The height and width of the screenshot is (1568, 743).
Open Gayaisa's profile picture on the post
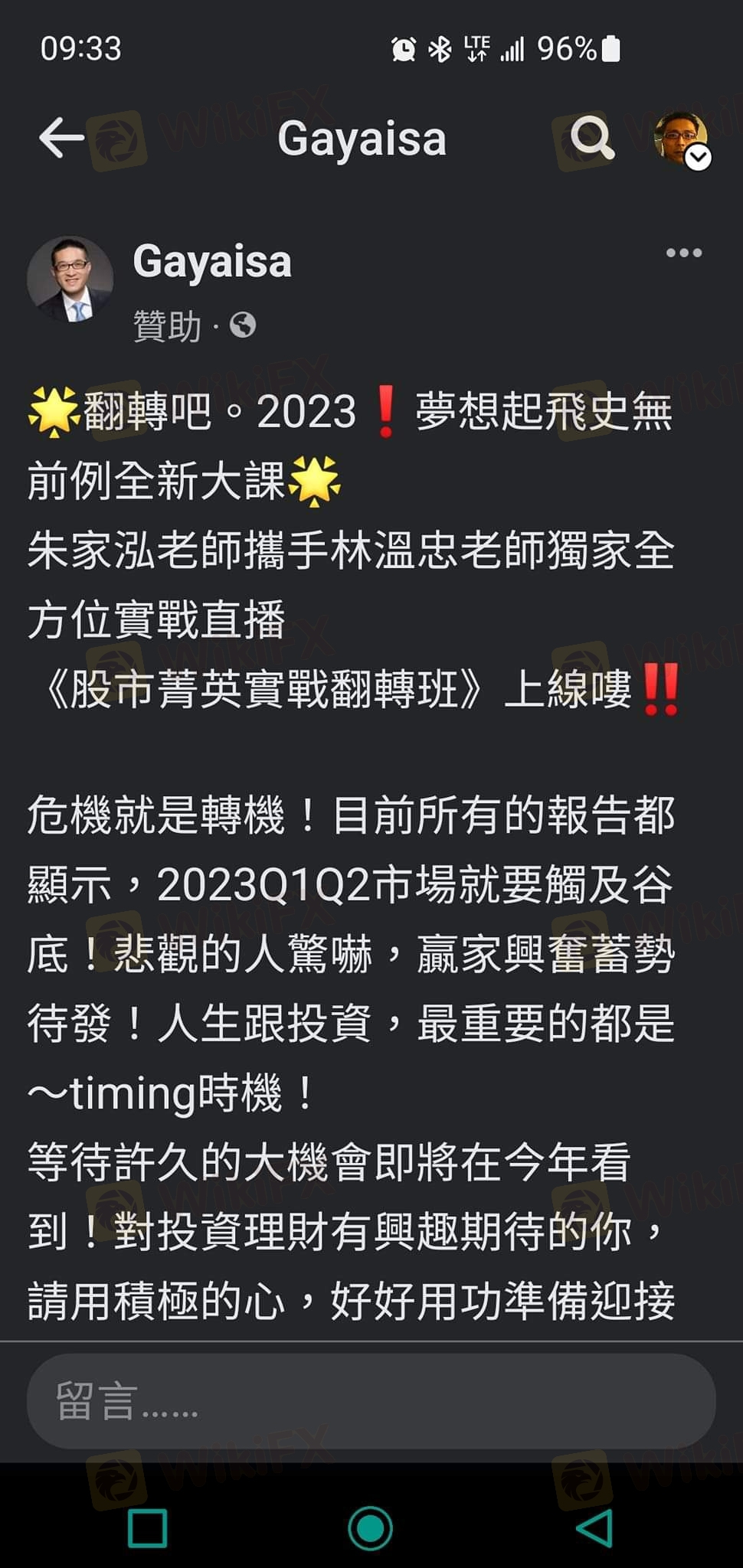coord(70,279)
